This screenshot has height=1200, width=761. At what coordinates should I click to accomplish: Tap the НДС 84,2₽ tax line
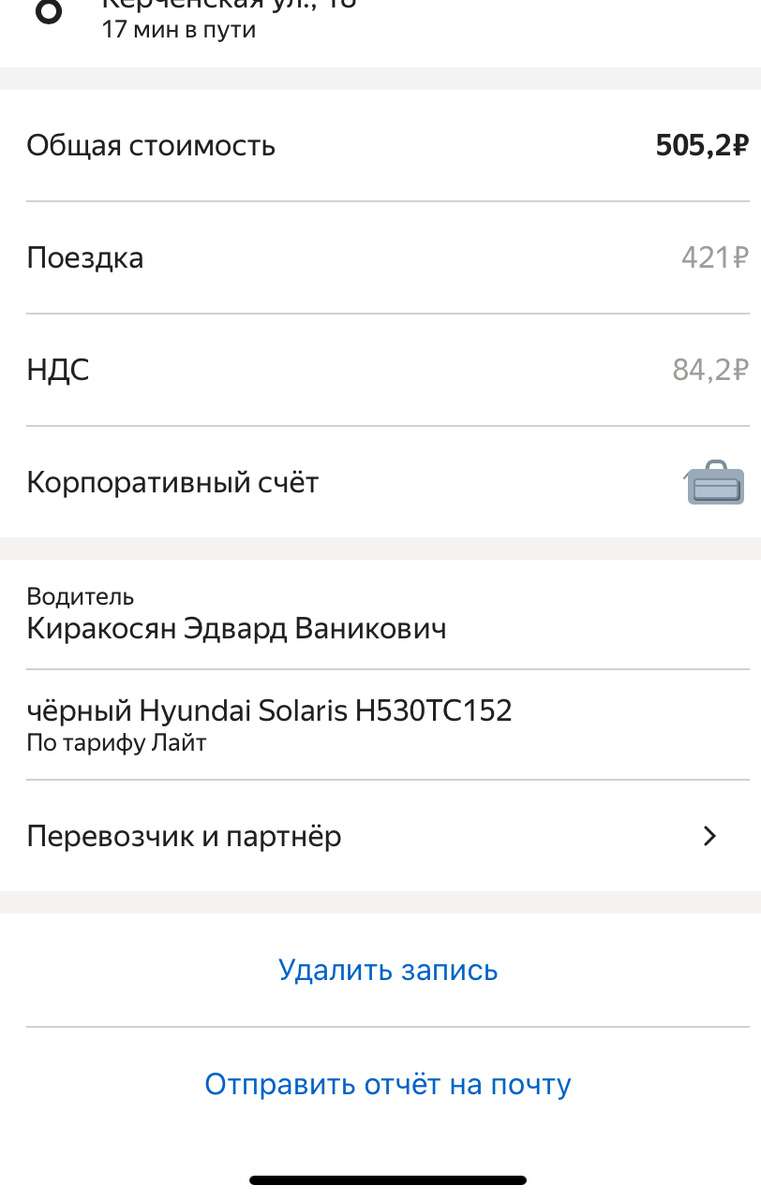pyautogui.click(x=380, y=369)
